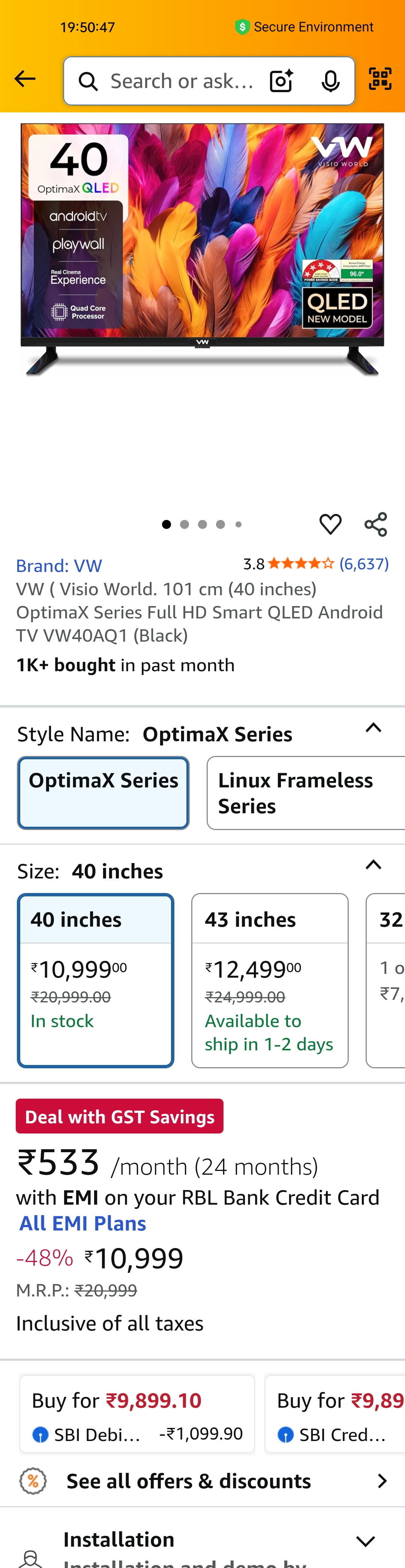Image resolution: width=405 pixels, height=1568 pixels.
Task: Open All EMI Plans
Action: point(83,1223)
